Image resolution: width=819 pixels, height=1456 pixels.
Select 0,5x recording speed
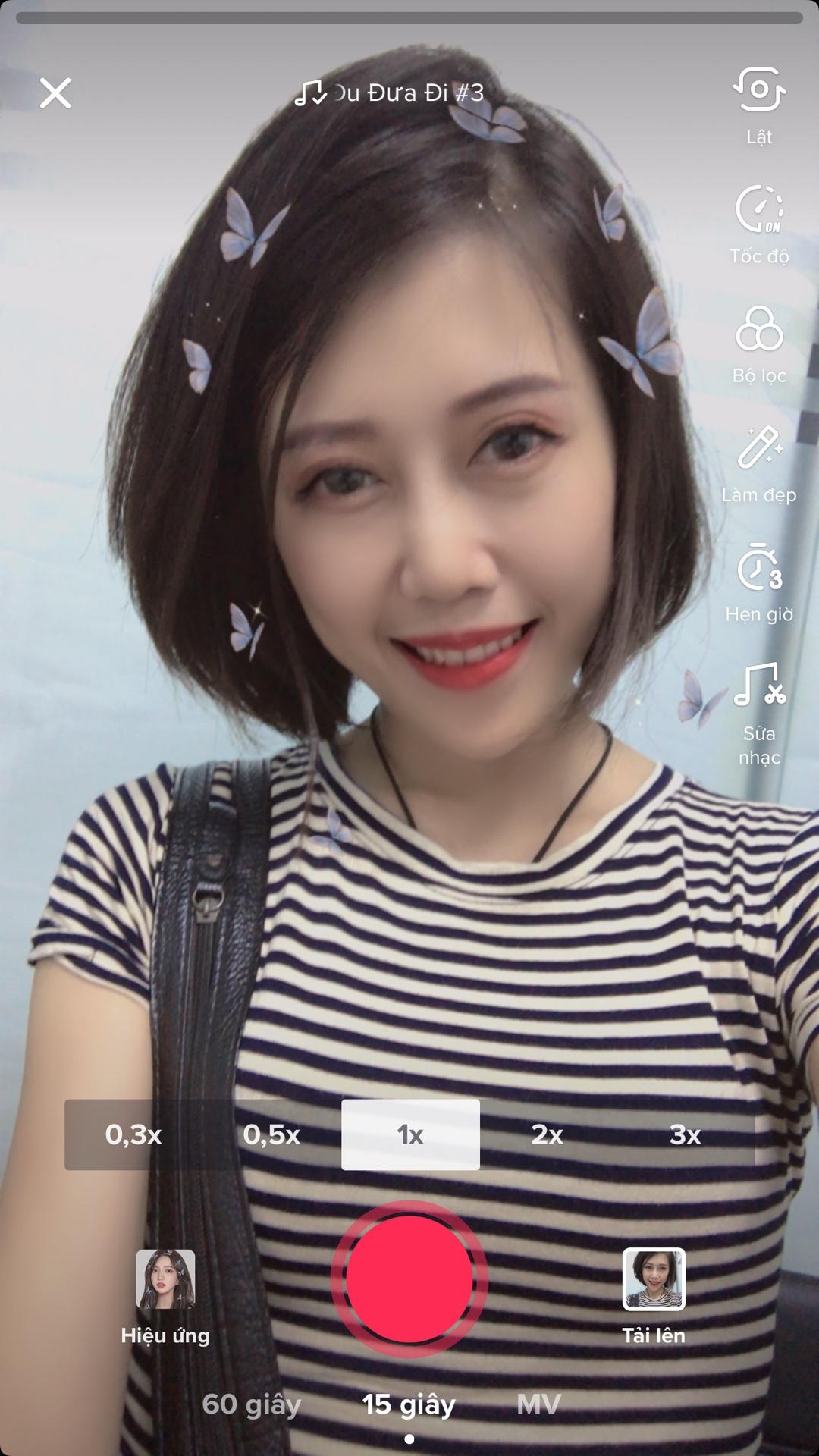point(271,1134)
